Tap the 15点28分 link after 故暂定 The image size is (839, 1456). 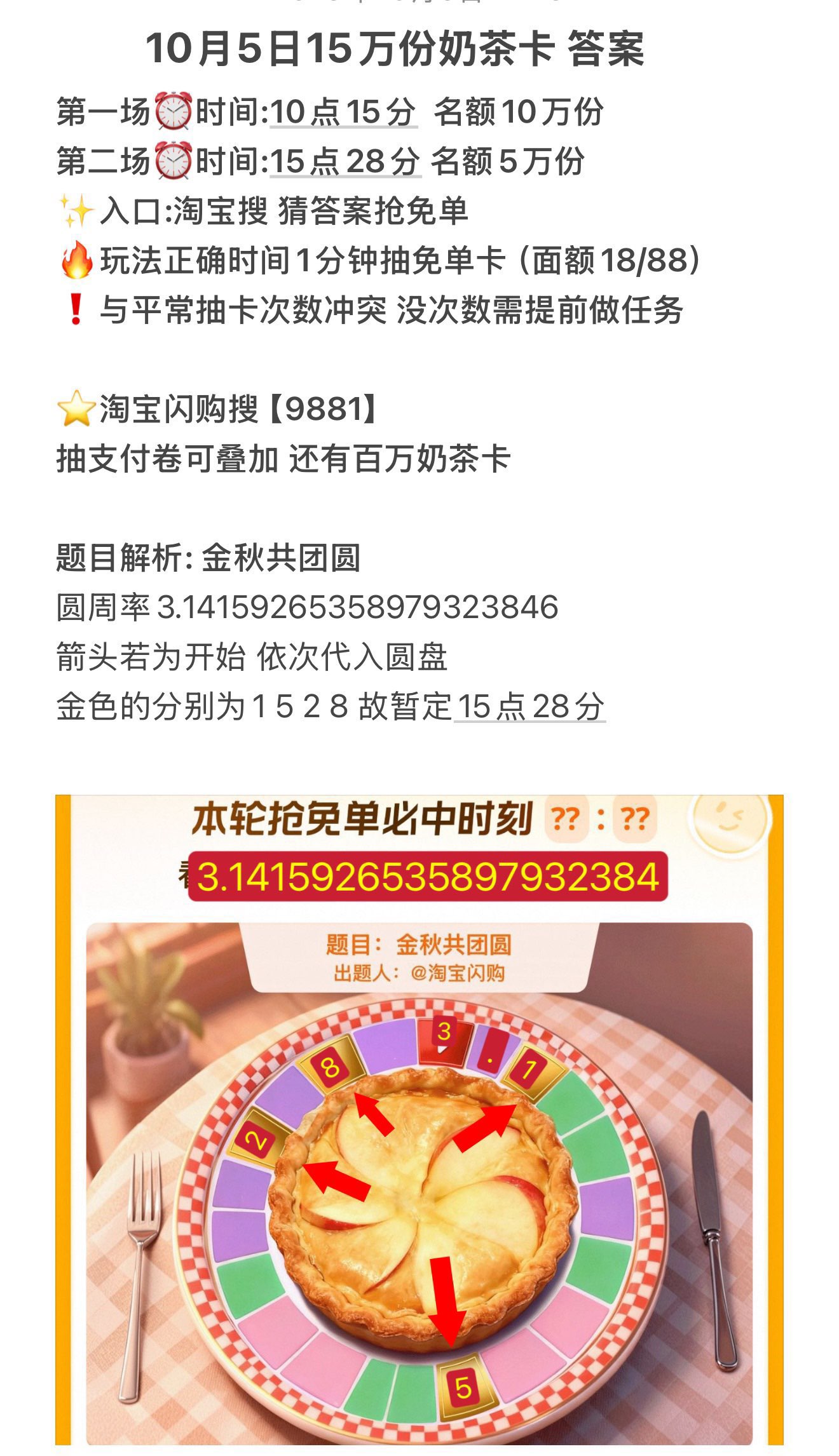(530, 706)
